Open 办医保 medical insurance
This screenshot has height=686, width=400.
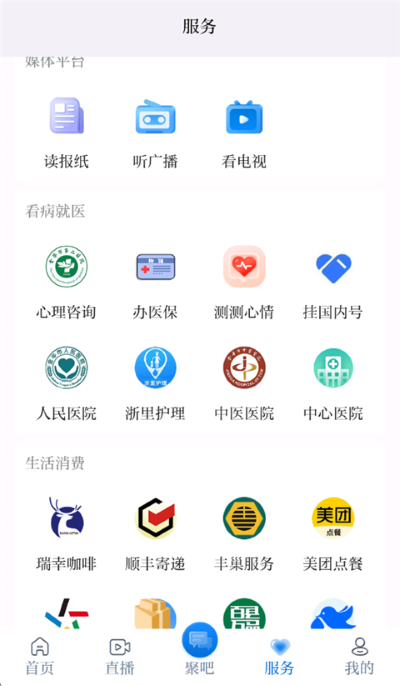[155, 283]
